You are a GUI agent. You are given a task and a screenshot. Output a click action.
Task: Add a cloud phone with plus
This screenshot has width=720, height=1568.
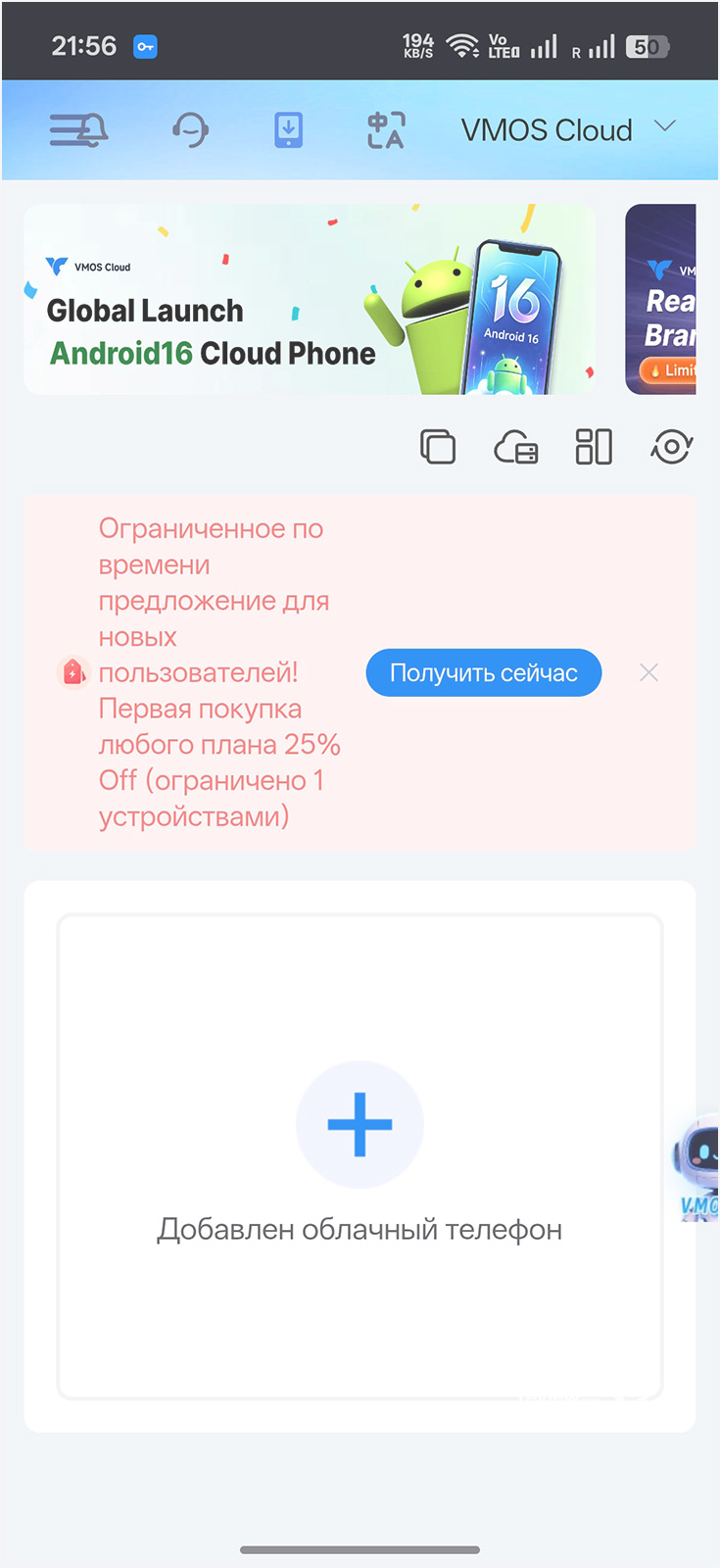point(360,1124)
